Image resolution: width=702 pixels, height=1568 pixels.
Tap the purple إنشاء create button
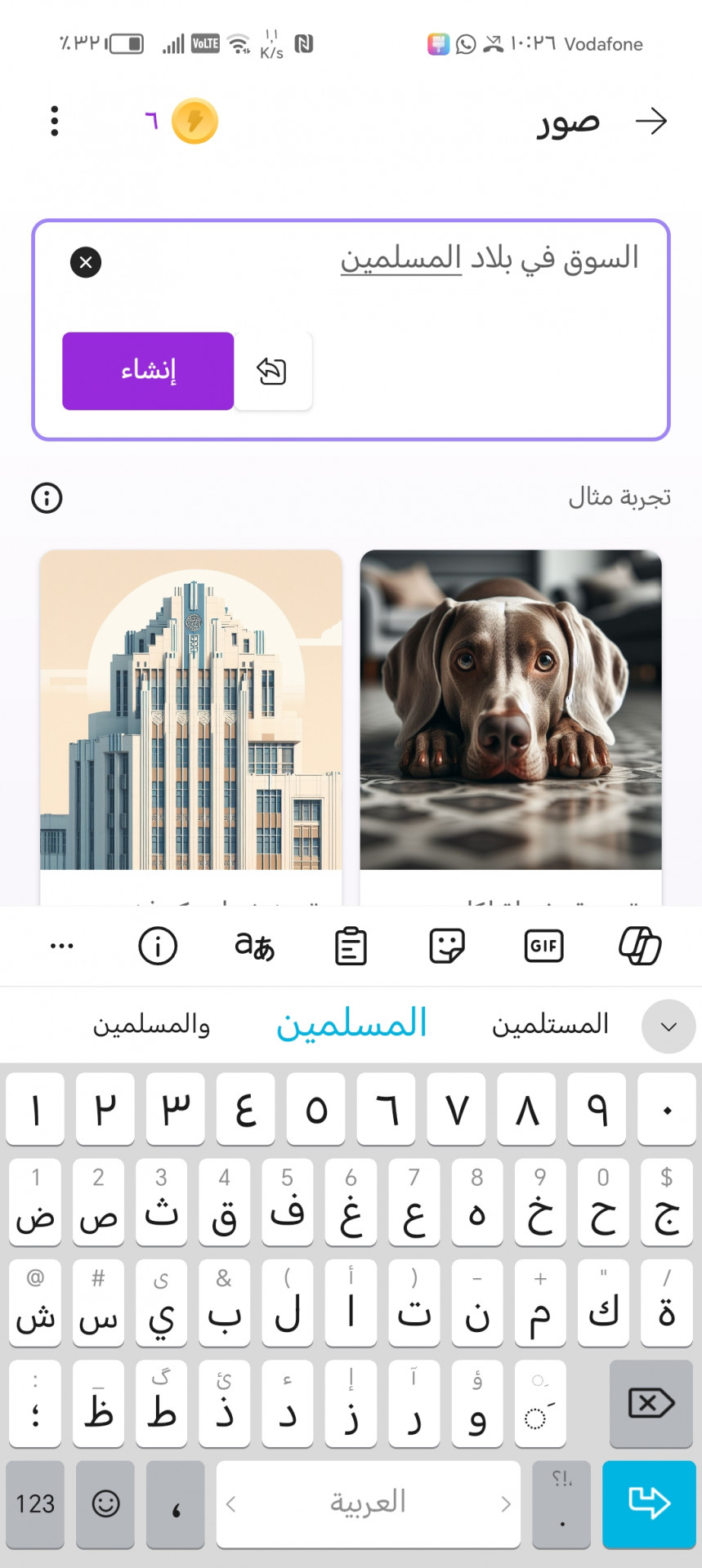tap(148, 371)
